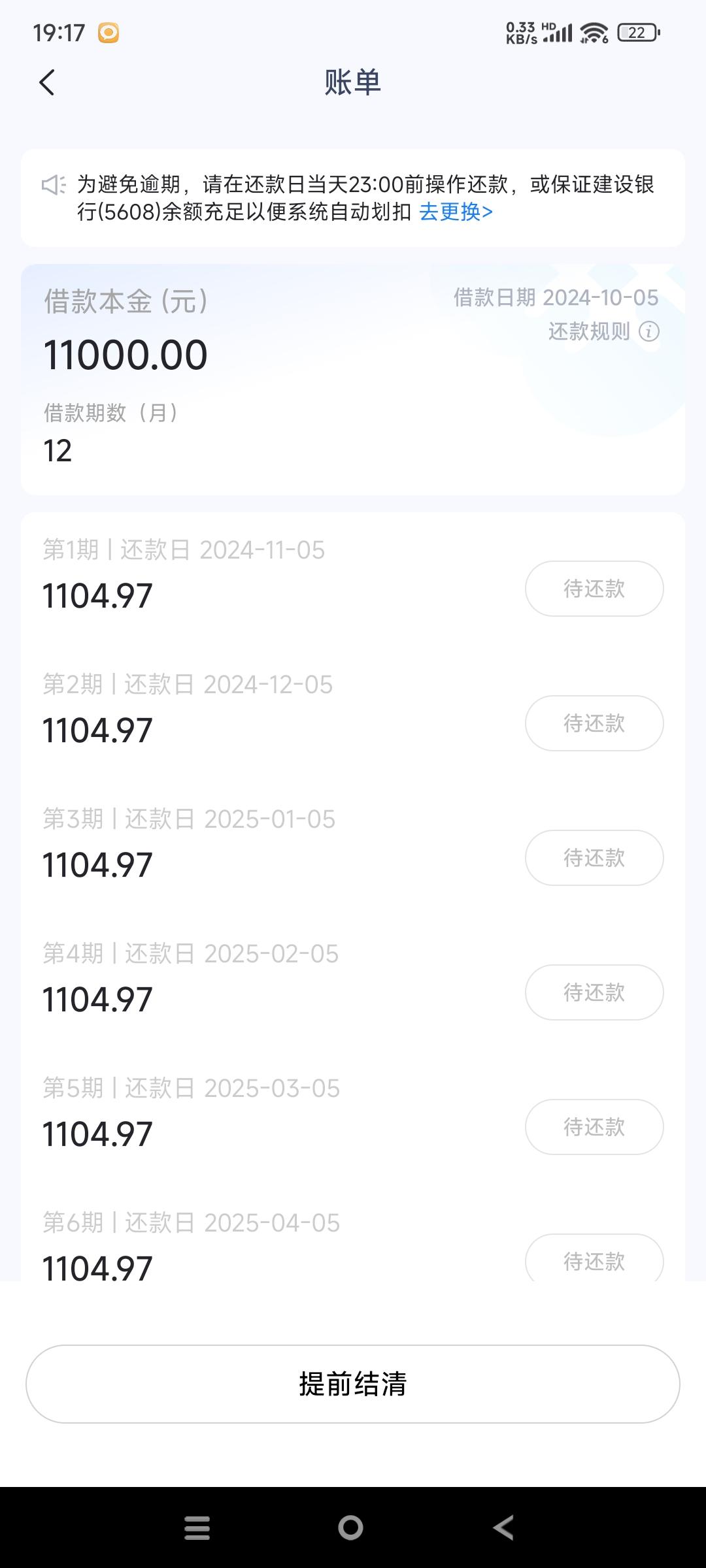Tap 待还款 for 第1期 due 2024-11-05

tap(594, 589)
